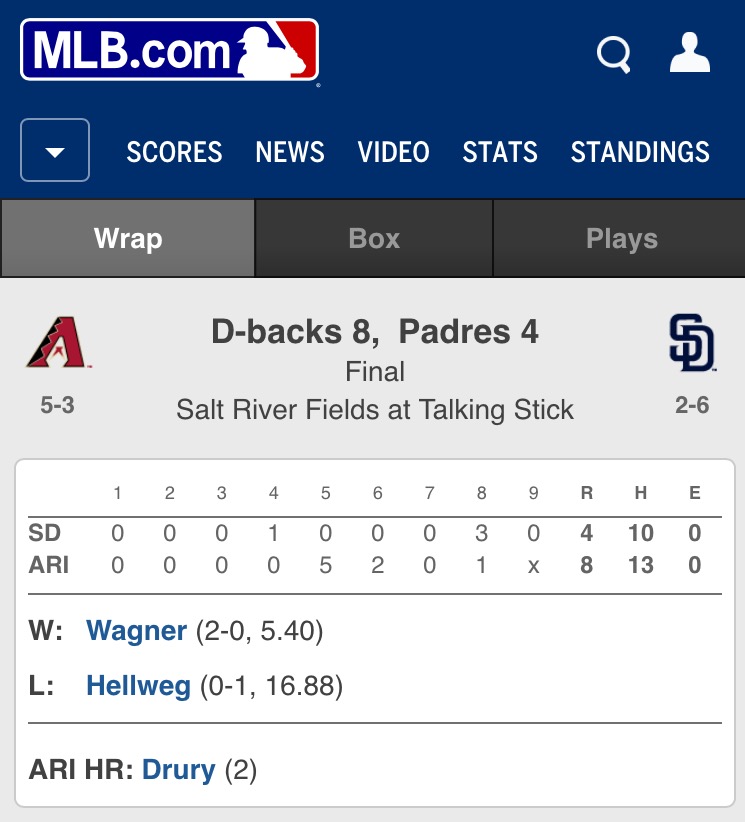Viewport: 745px width, 822px height.
Task: Navigate to the Video section
Action: (x=394, y=152)
